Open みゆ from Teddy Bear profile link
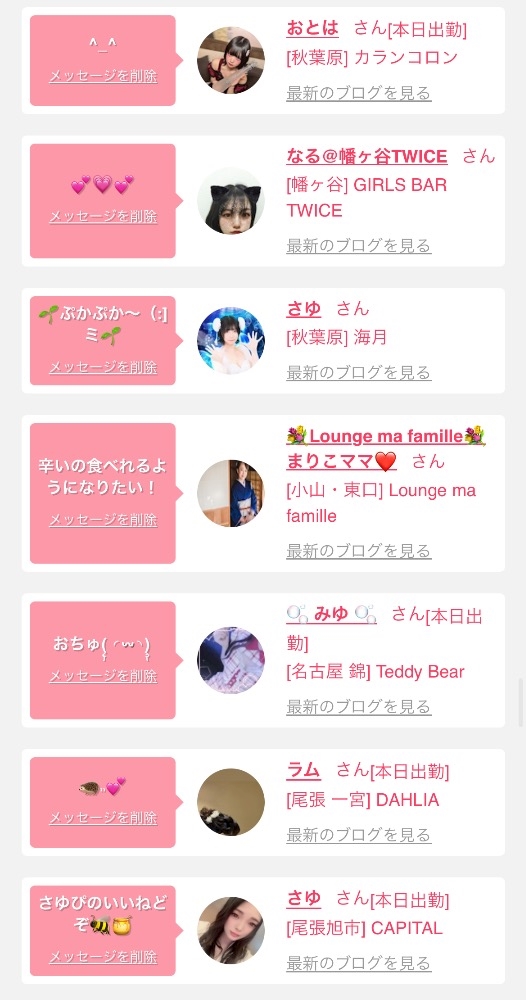Image resolution: width=526 pixels, height=1000 pixels. pyautogui.click(x=331, y=614)
